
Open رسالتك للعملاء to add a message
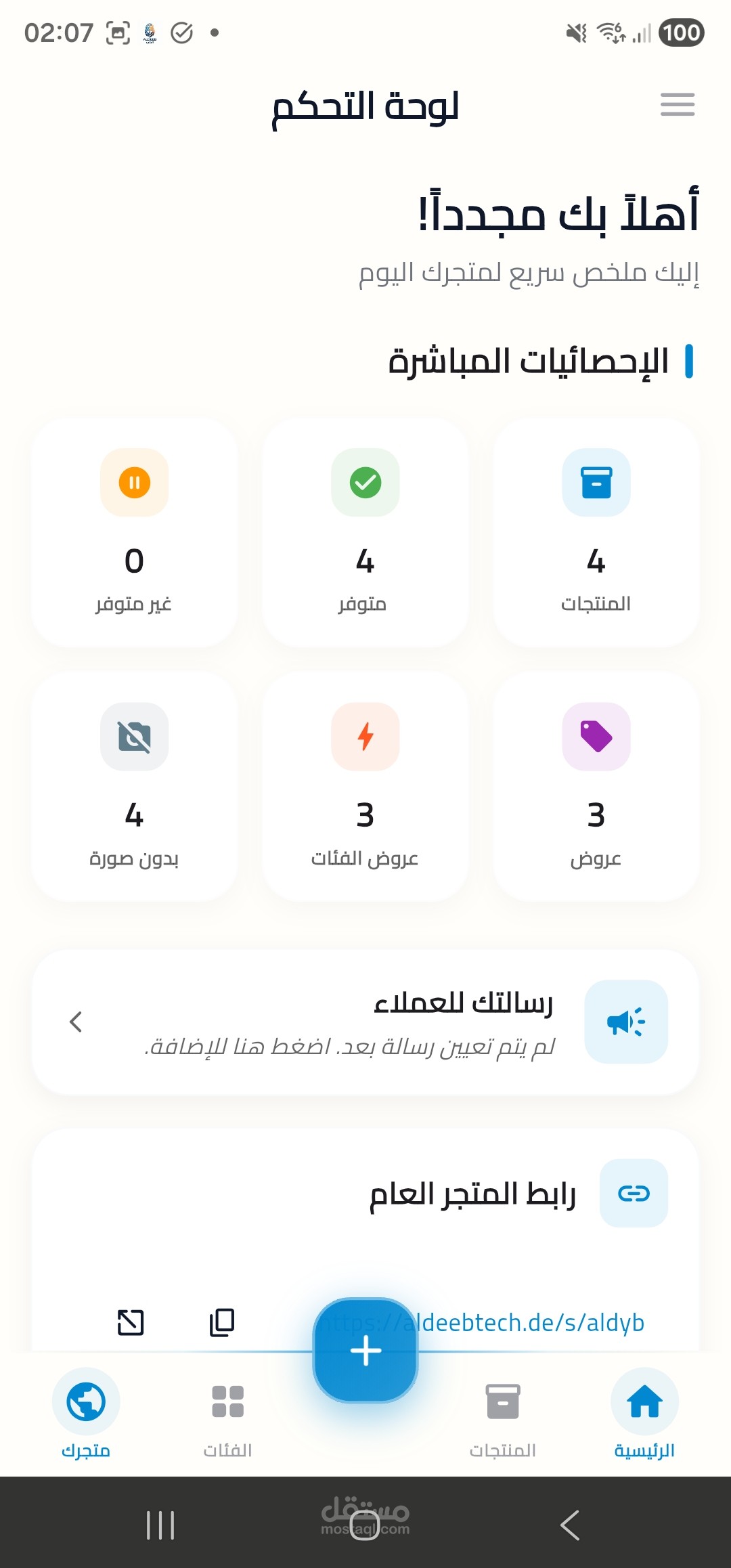click(x=365, y=1022)
